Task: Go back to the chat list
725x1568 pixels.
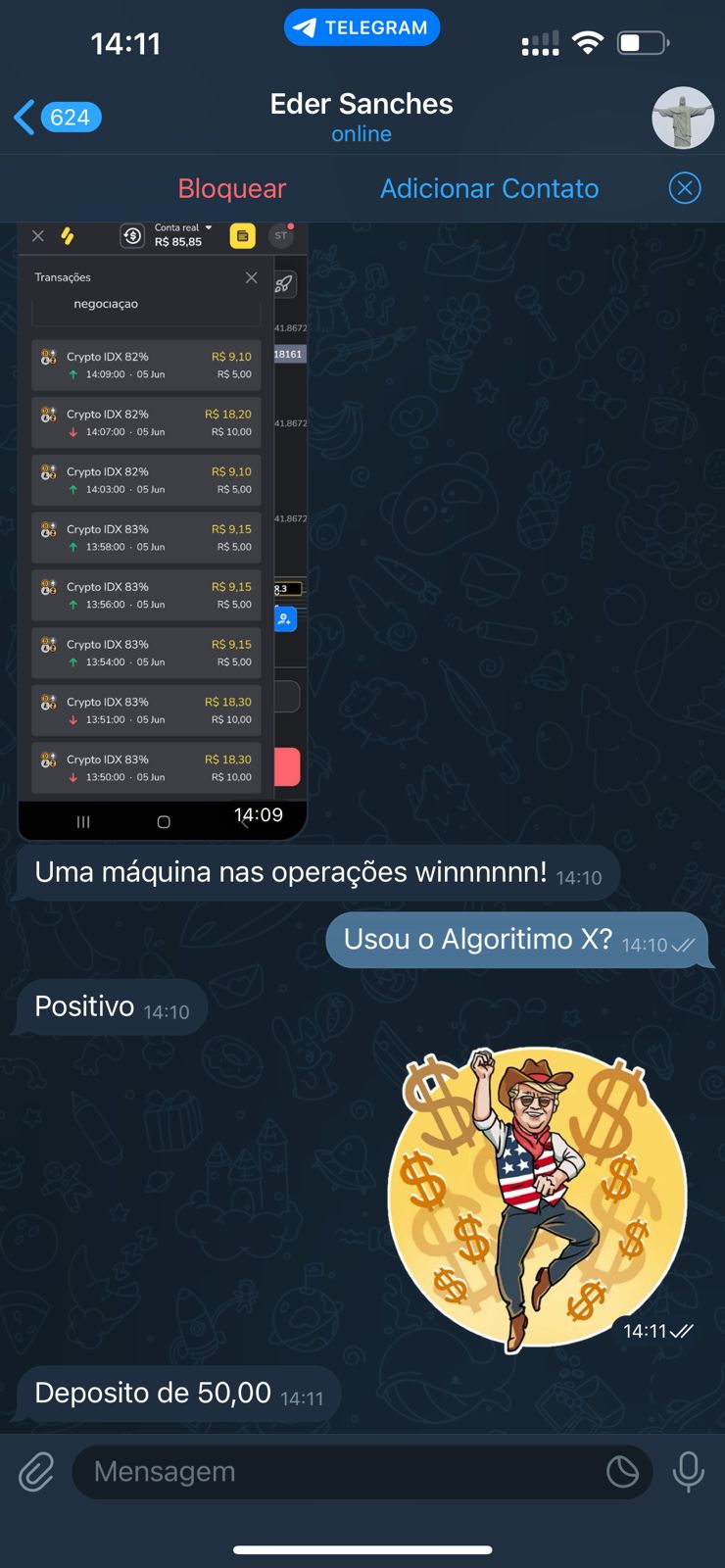Action: tap(57, 118)
